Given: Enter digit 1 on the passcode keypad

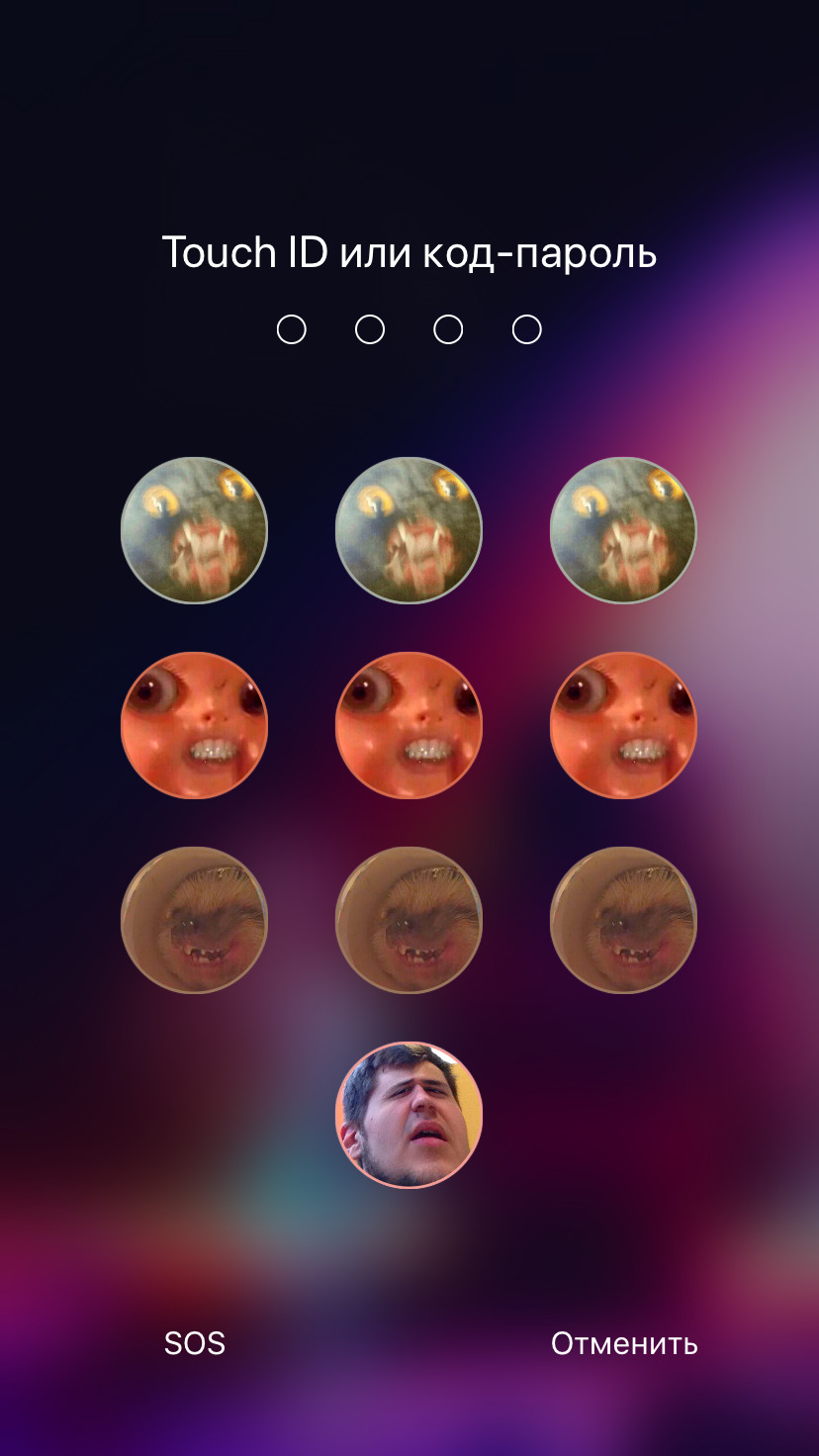Looking at the screenshot, I should click(194, 530).
